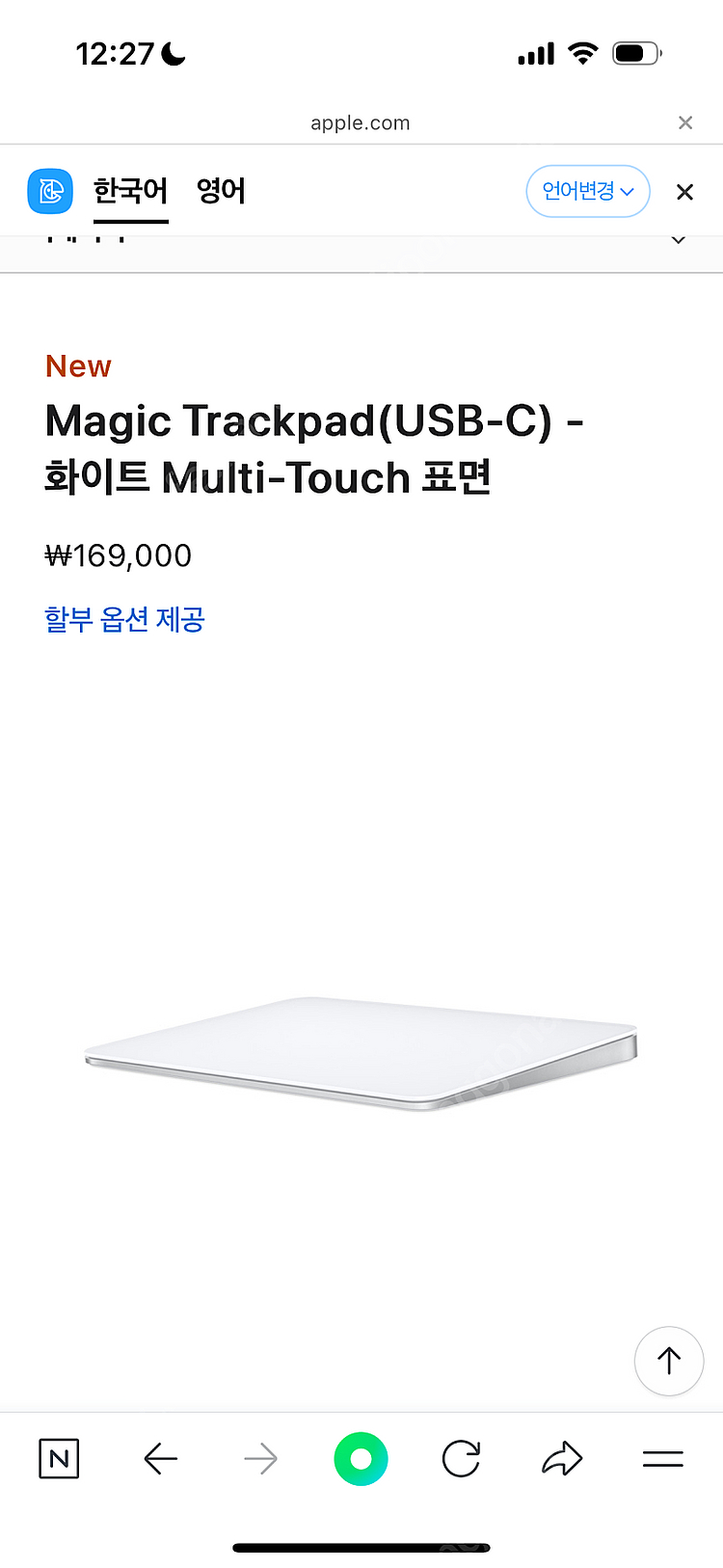Viewport: 723px width, 1568px height.
Task: Close the apple.com in-app browser
Action: 685,122
